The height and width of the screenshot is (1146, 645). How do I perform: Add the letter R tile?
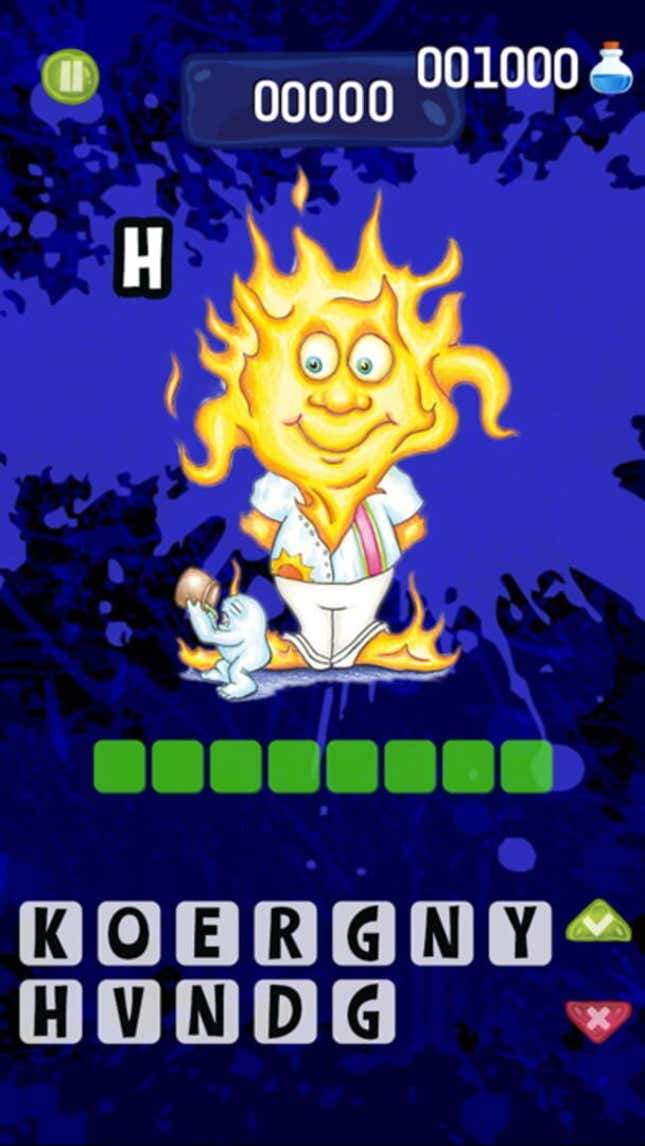[285, 933]
